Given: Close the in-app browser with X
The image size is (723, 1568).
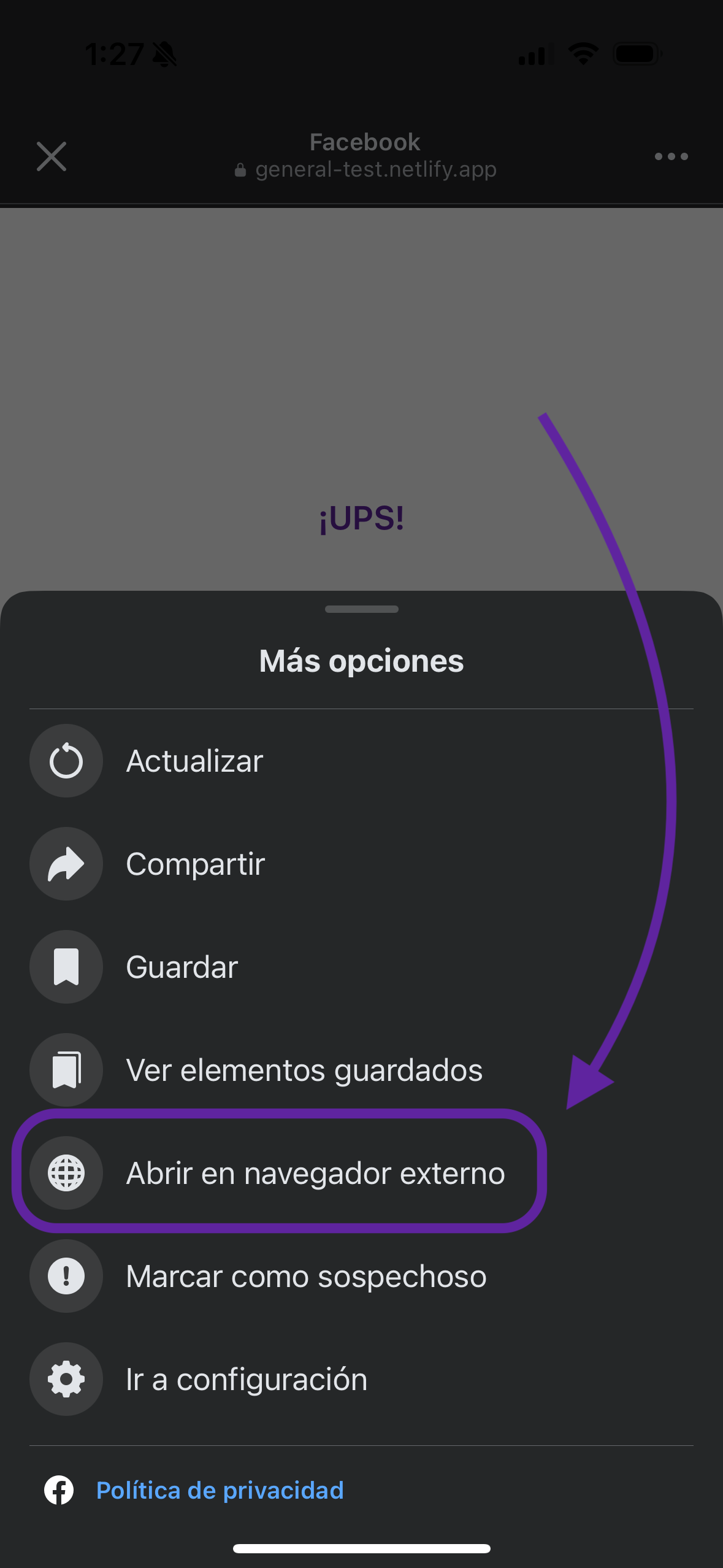Looking at the screenshot, I should click(x=52, y=156).
